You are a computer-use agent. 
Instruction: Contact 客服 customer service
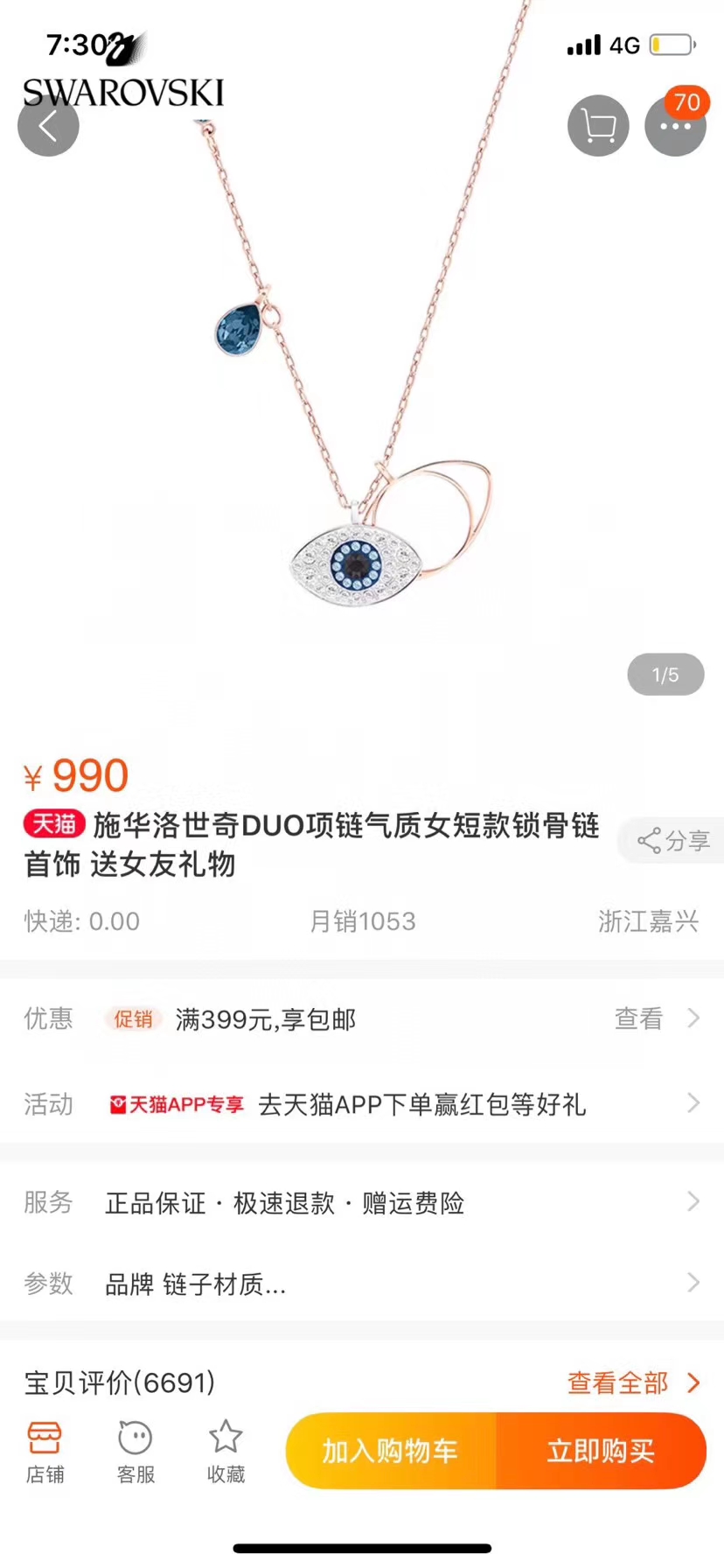point(136,1452)
